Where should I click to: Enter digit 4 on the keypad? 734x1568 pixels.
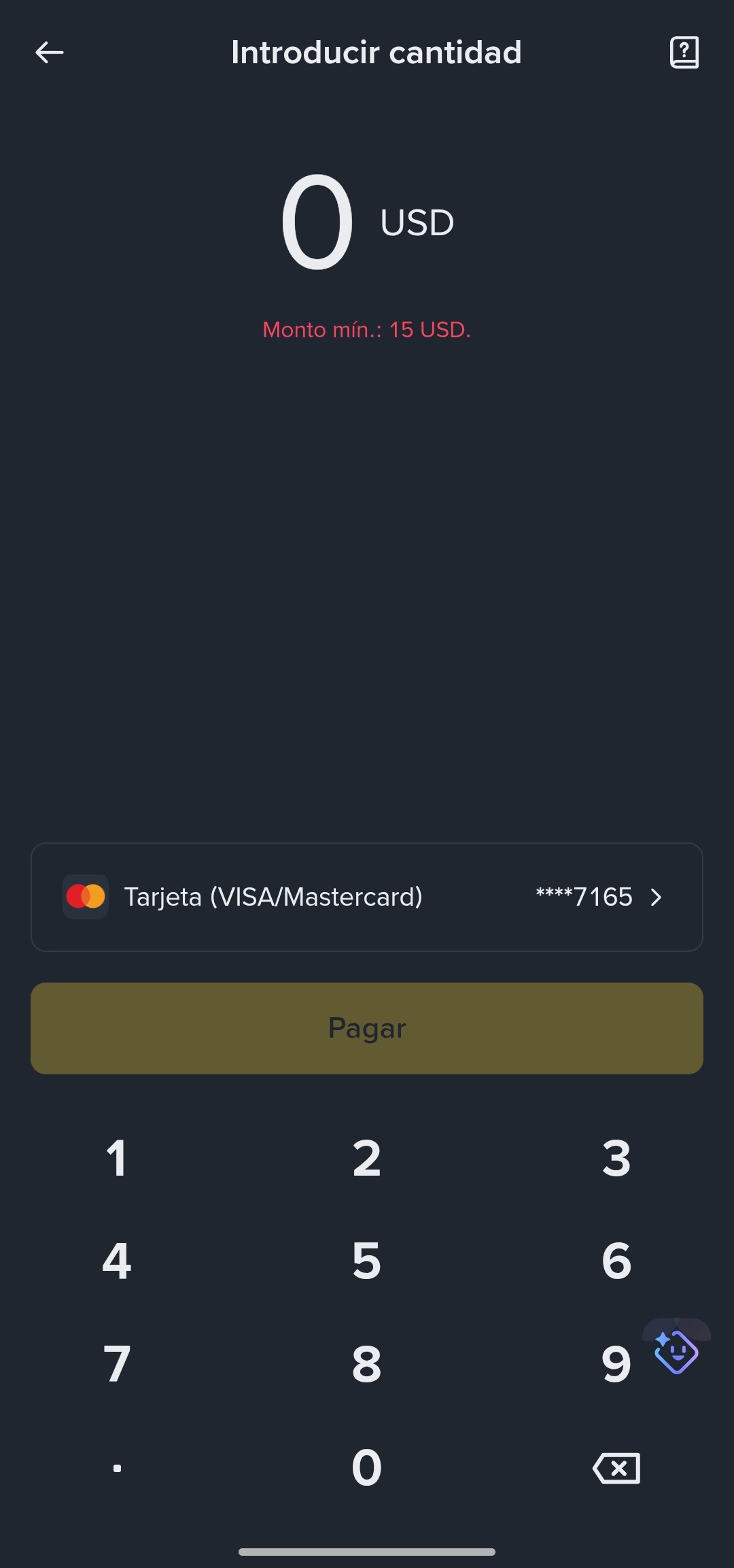117,1261
